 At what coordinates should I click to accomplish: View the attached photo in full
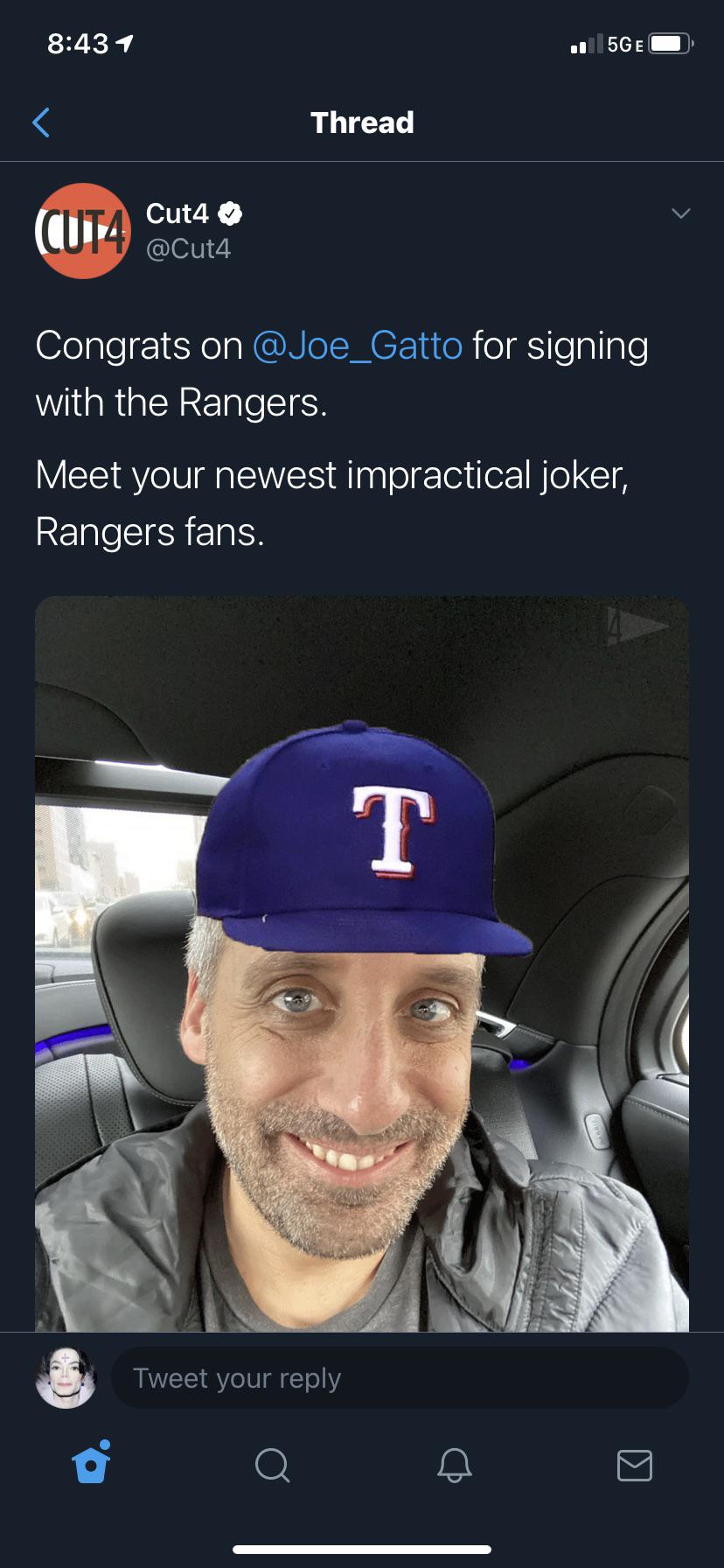pos(362,962)
